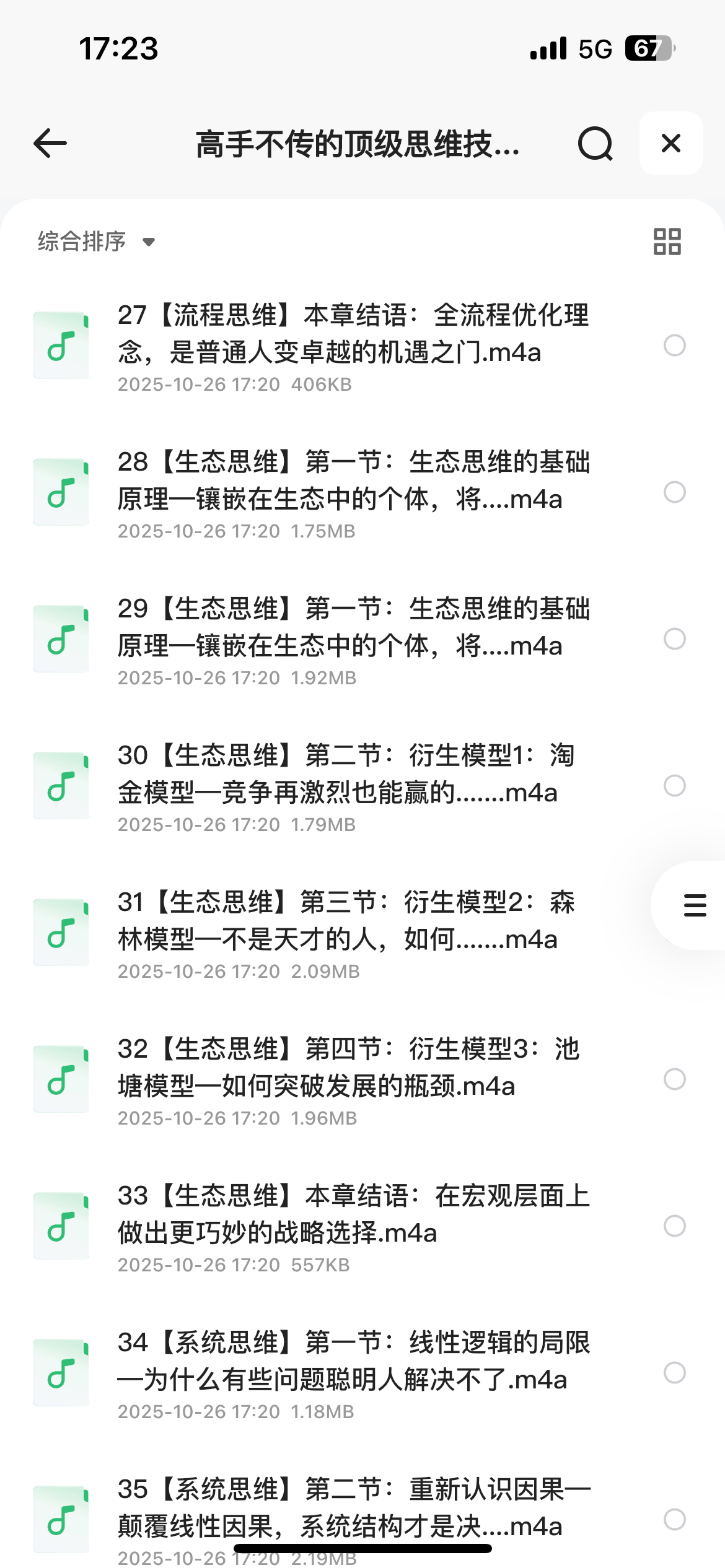Open audio file 28【生态思维】第一节
The image size is (725, 1568).
coord(353,481)
